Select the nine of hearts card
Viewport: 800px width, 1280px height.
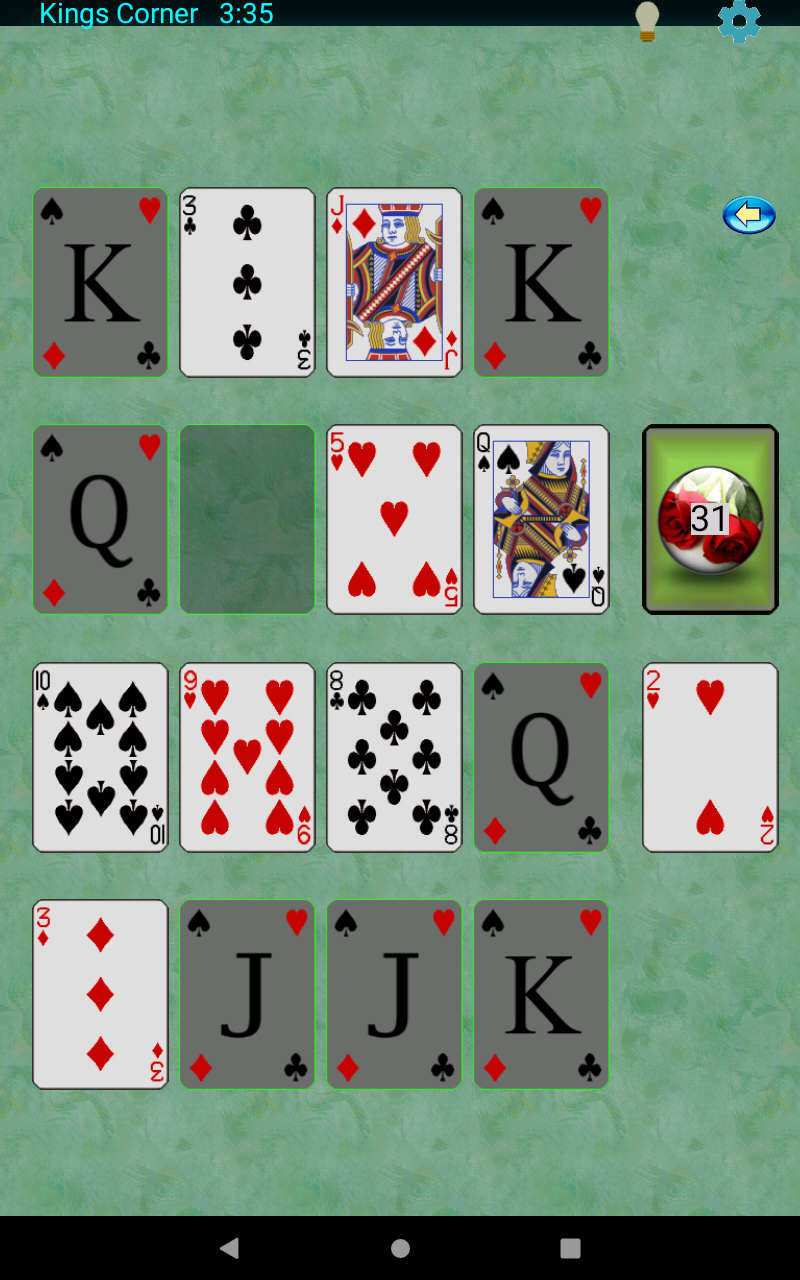tap(247, 757)
